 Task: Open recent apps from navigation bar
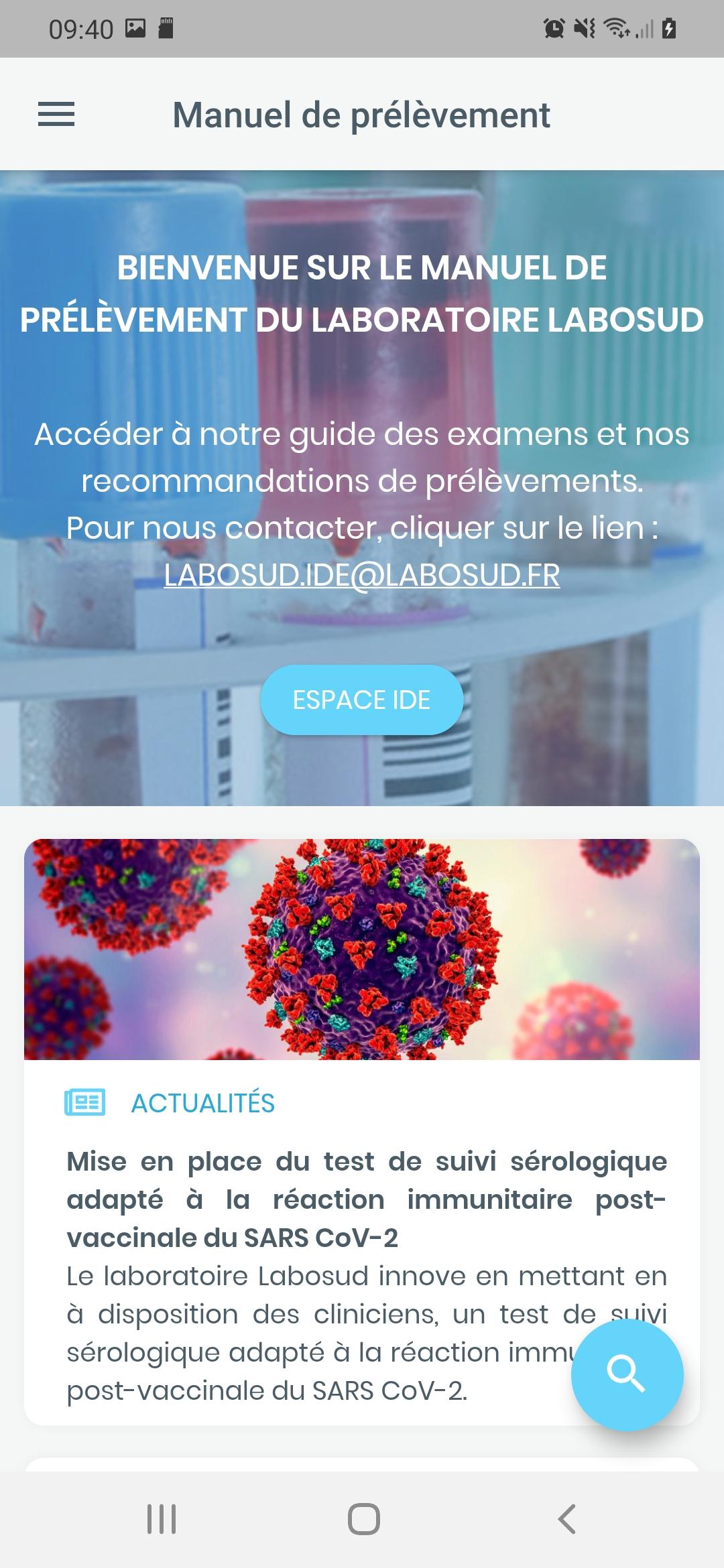point(162,1518)
